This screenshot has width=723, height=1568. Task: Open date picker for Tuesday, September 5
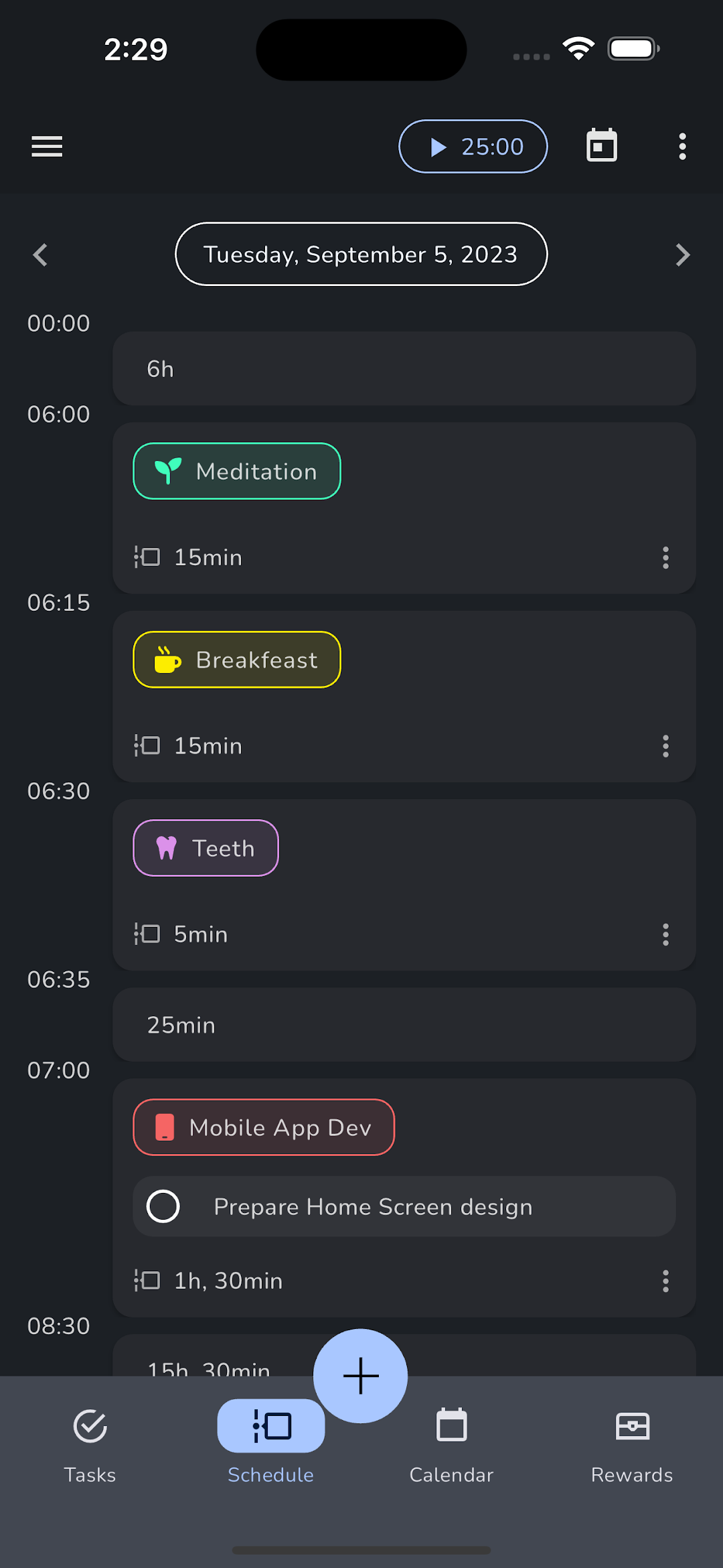[x=361, y=254]
